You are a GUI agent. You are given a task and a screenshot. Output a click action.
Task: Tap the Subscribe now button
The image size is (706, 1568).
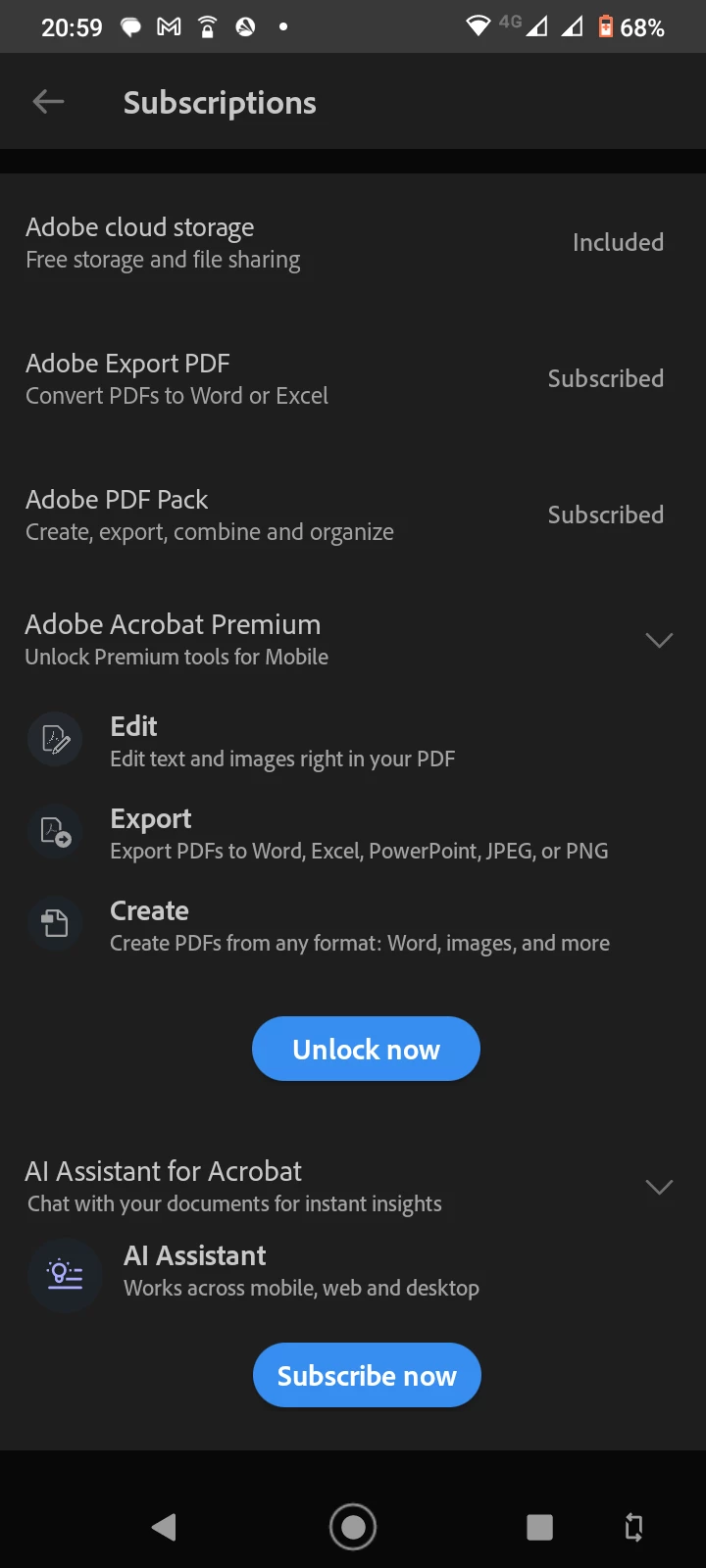(367, 1375)
